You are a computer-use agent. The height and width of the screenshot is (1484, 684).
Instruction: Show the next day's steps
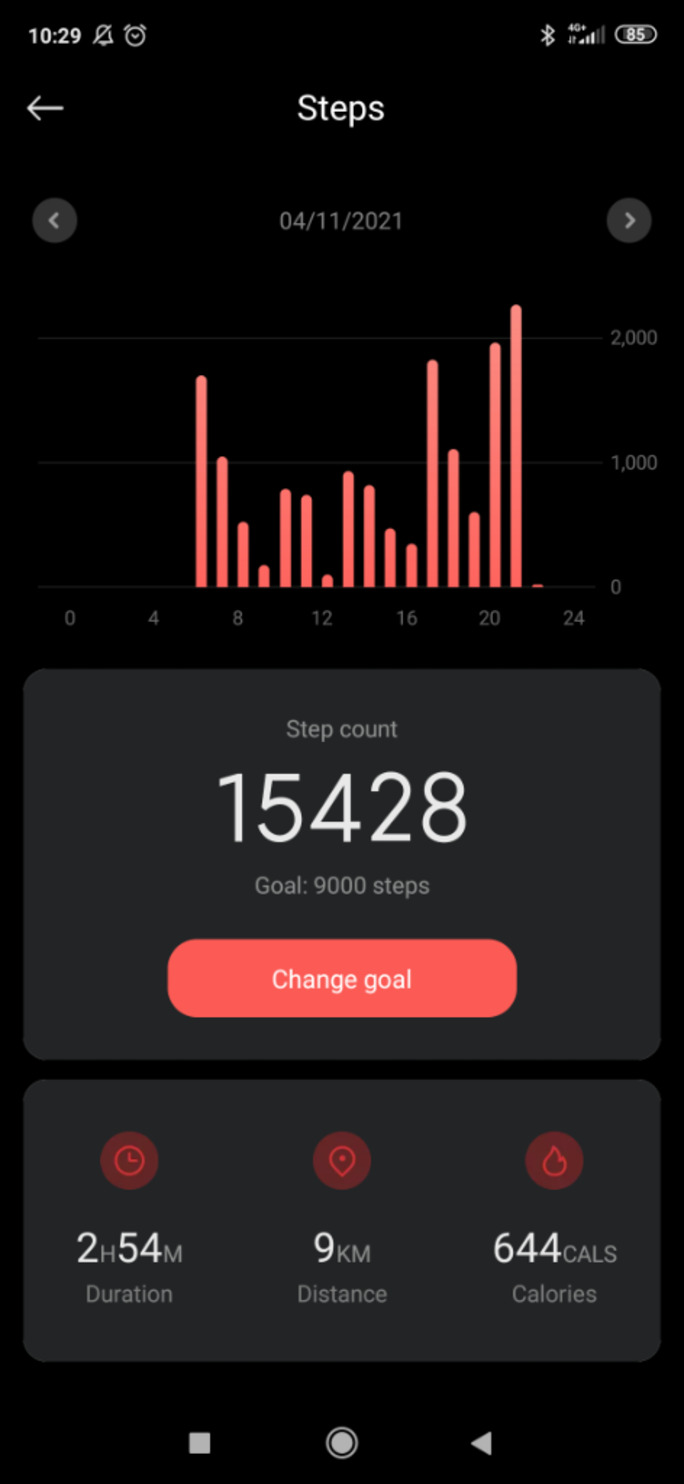coord(629,221)
